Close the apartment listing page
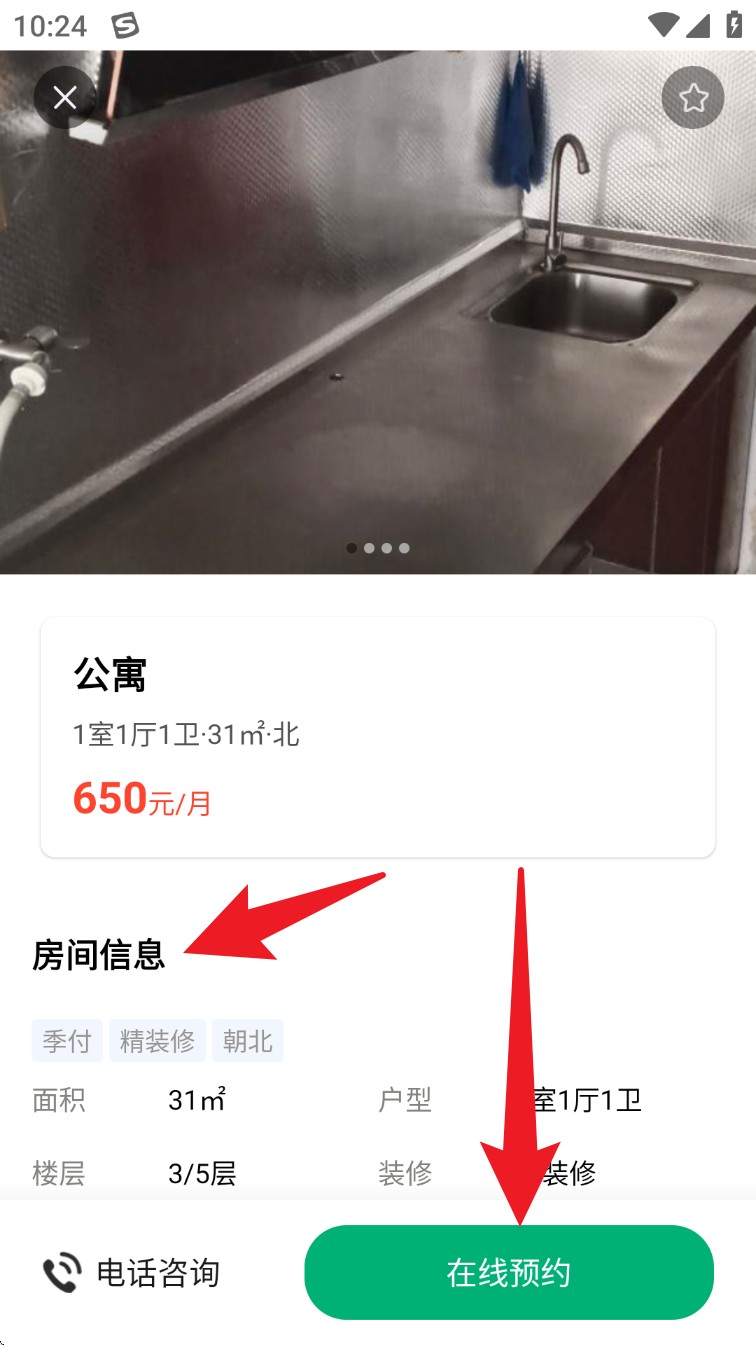756x1345 pixels. (x=65, y=97)
